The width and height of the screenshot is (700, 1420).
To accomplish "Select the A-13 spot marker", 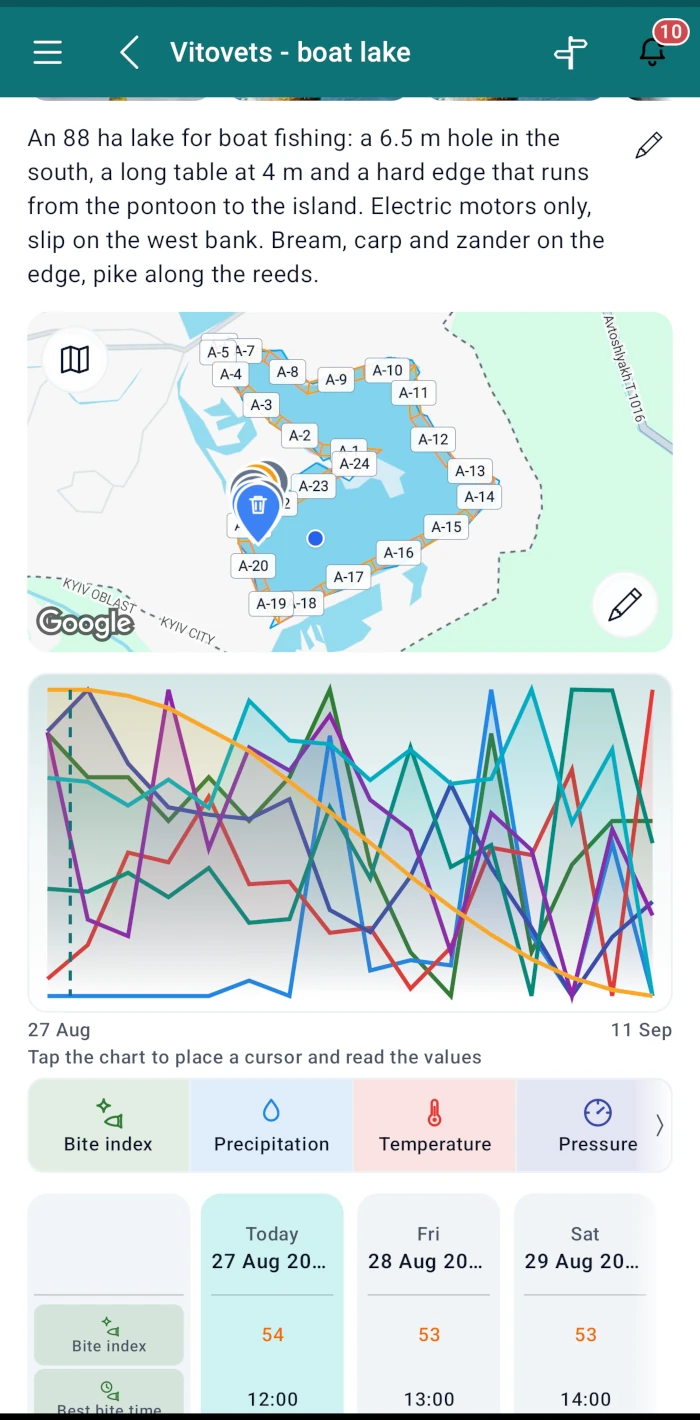I will coord(470,471).
